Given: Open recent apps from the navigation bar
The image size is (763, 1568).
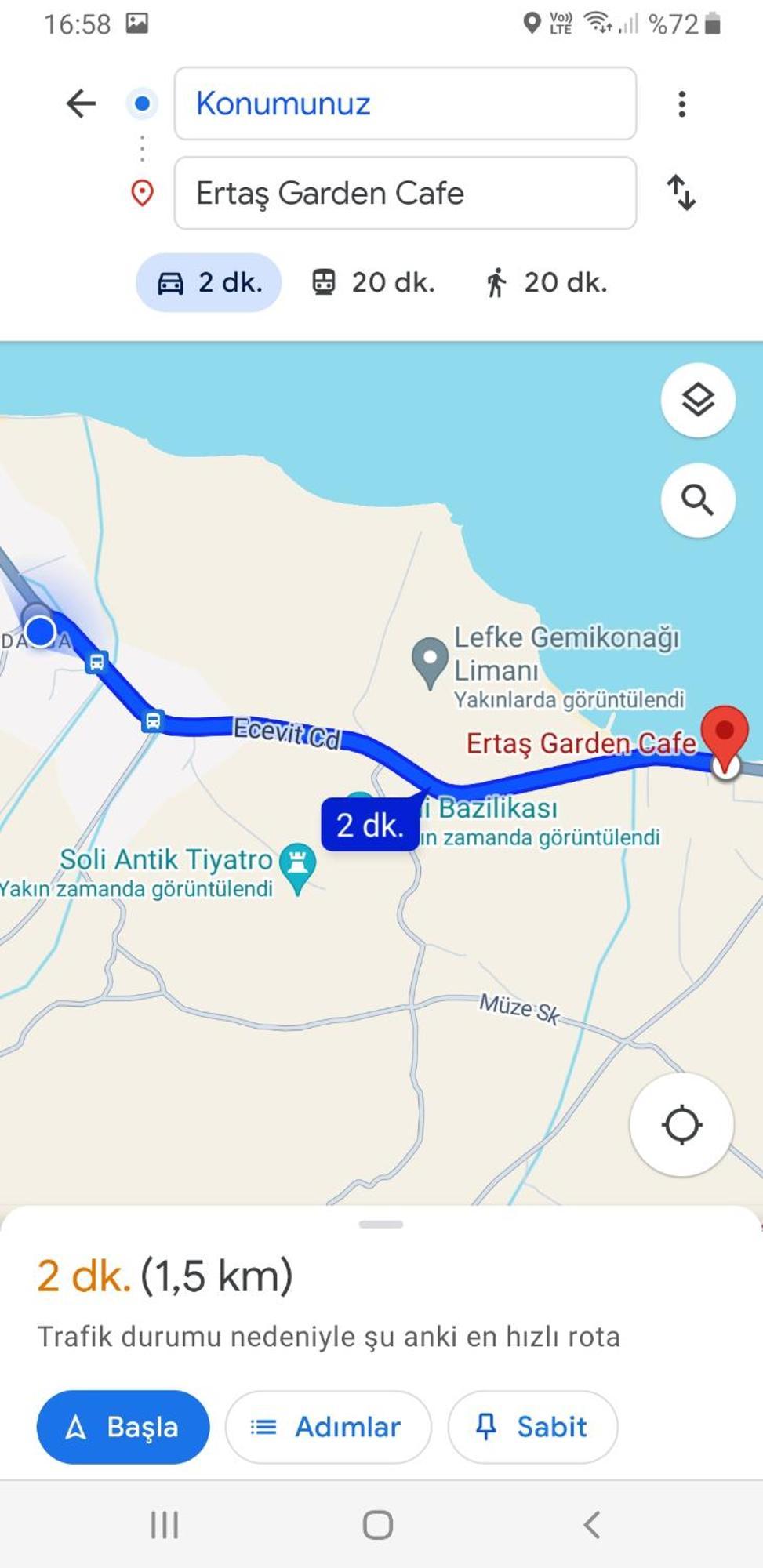Looking at the screenshot, I should (x=165, y=1525).
